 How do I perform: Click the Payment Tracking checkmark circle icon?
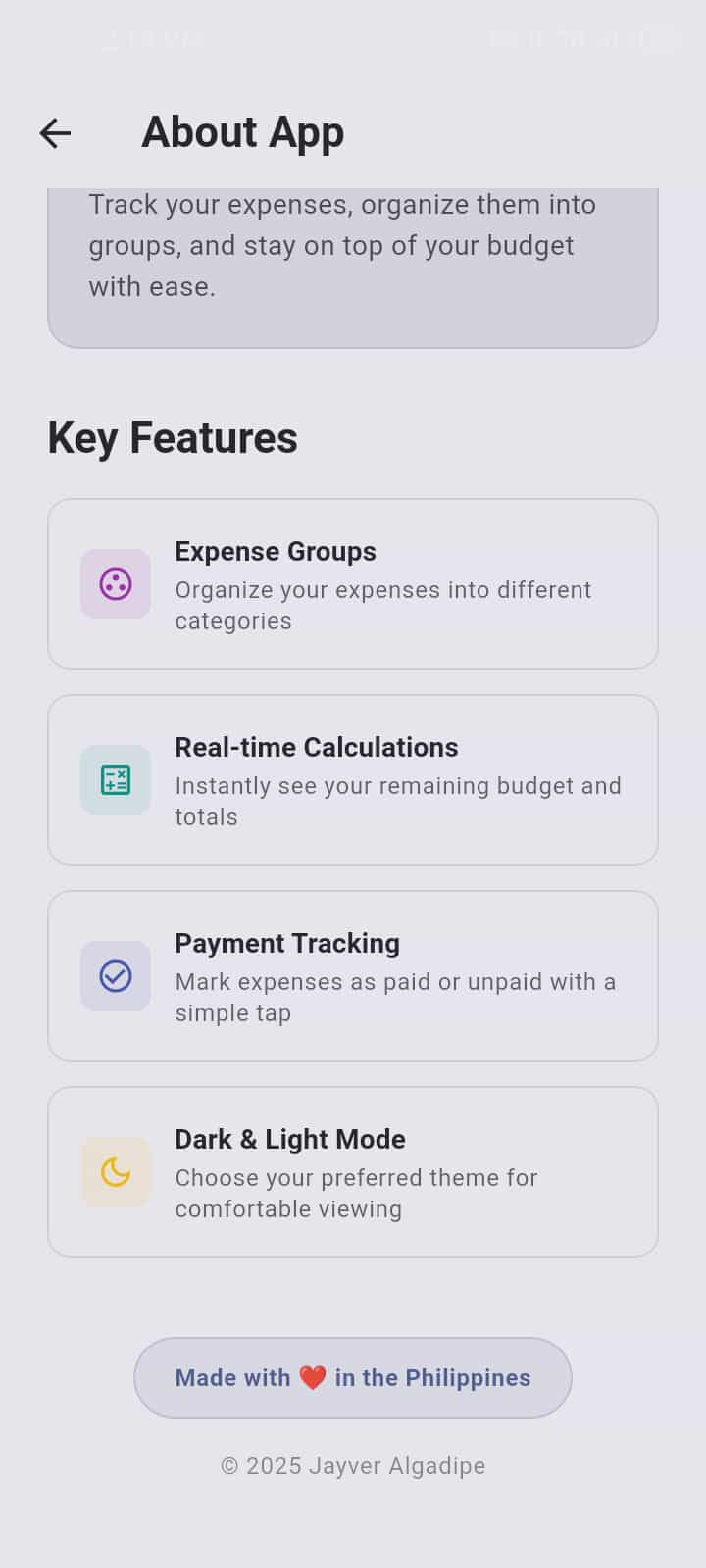point(116,976)
